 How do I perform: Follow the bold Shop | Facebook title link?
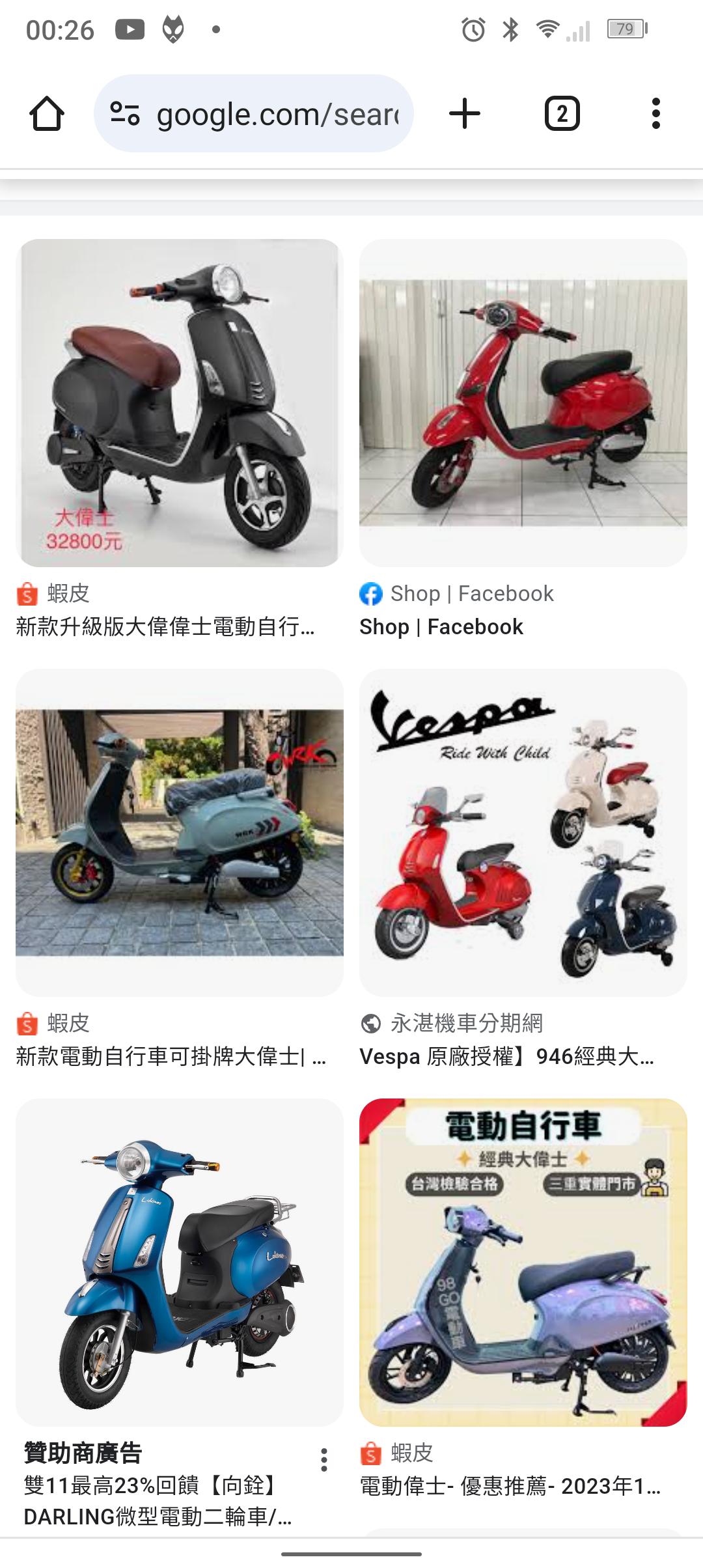coord(441,627)
